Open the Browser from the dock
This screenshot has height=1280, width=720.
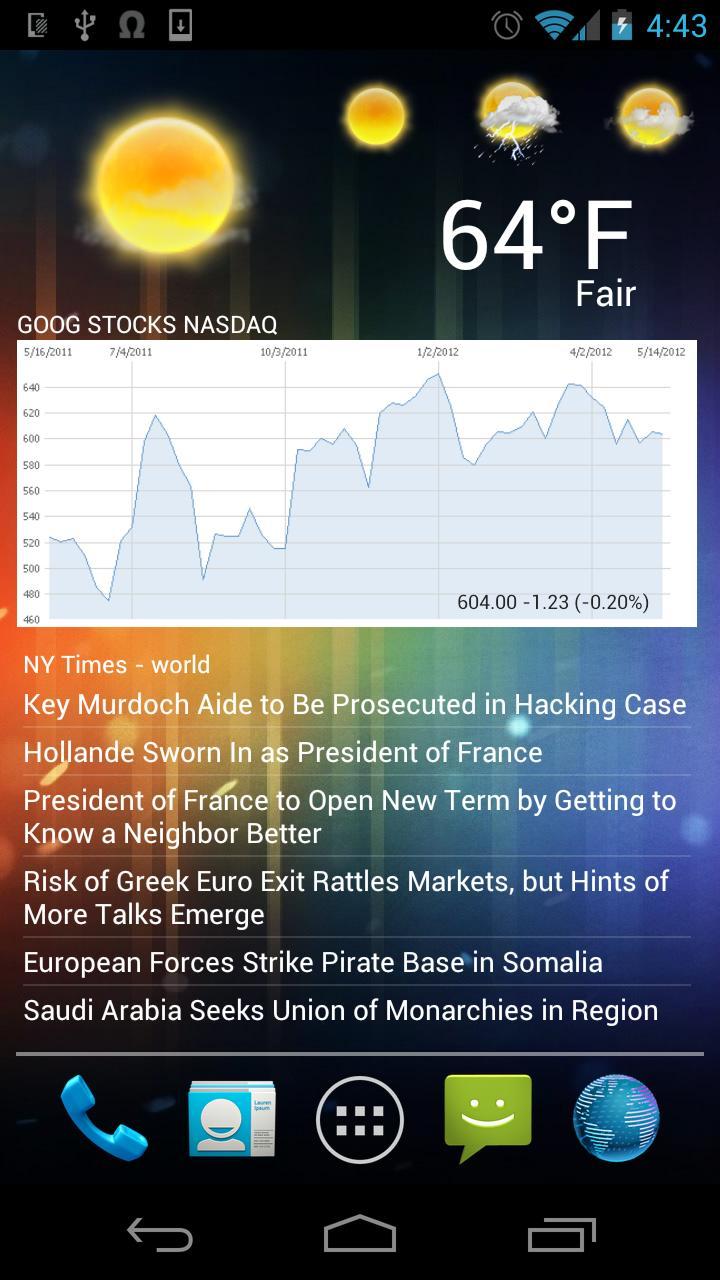[616, 1118]
